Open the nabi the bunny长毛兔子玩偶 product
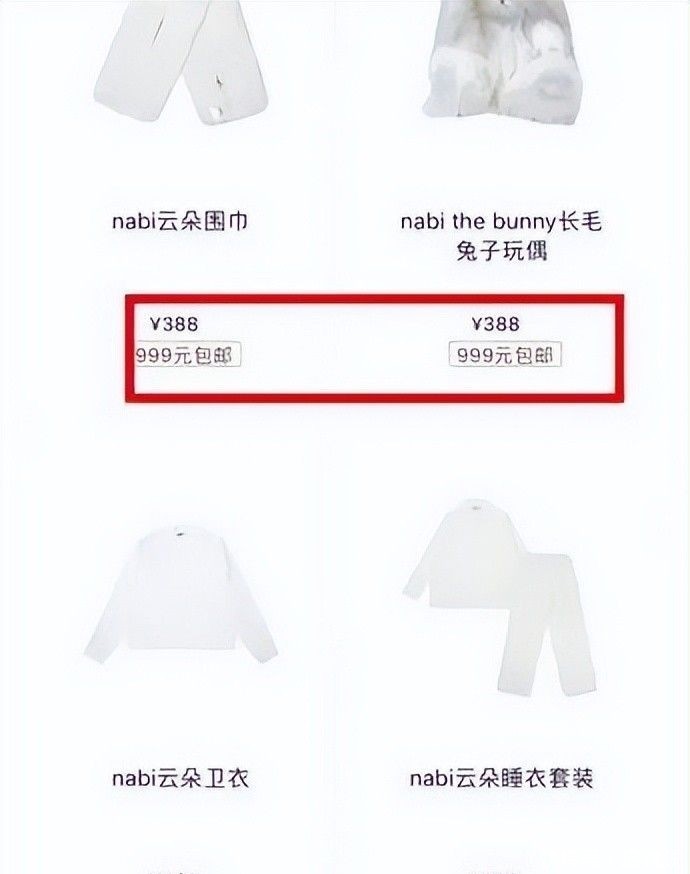The height and width of the screenshot is (874, 690). click(x=501, y=235)
